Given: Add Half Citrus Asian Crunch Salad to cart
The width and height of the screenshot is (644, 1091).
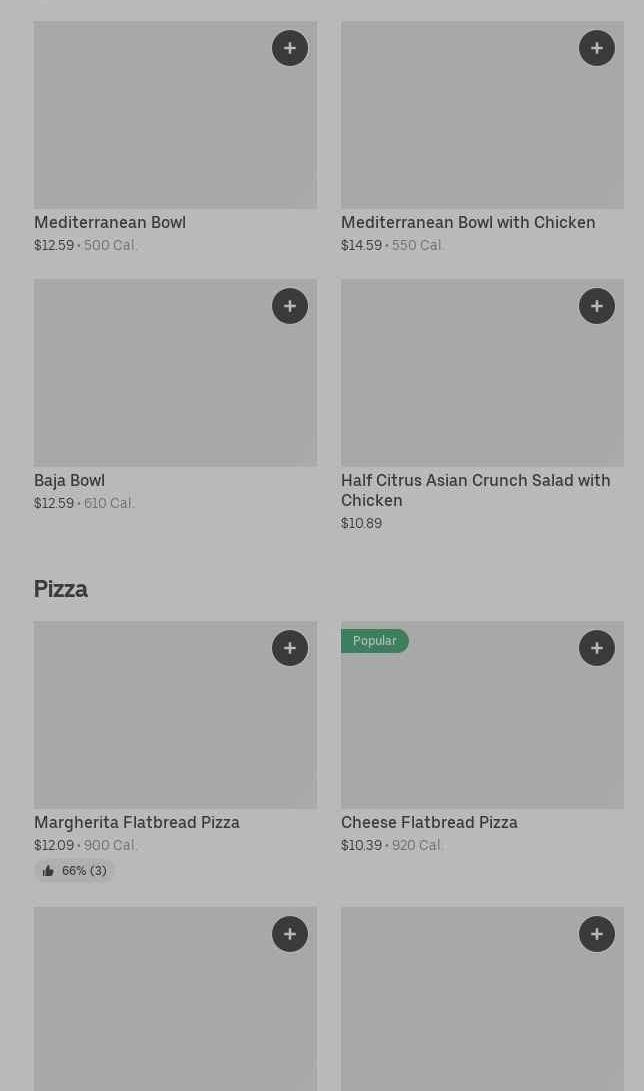Looking at the screenshot, I should [x=597, y=306].
